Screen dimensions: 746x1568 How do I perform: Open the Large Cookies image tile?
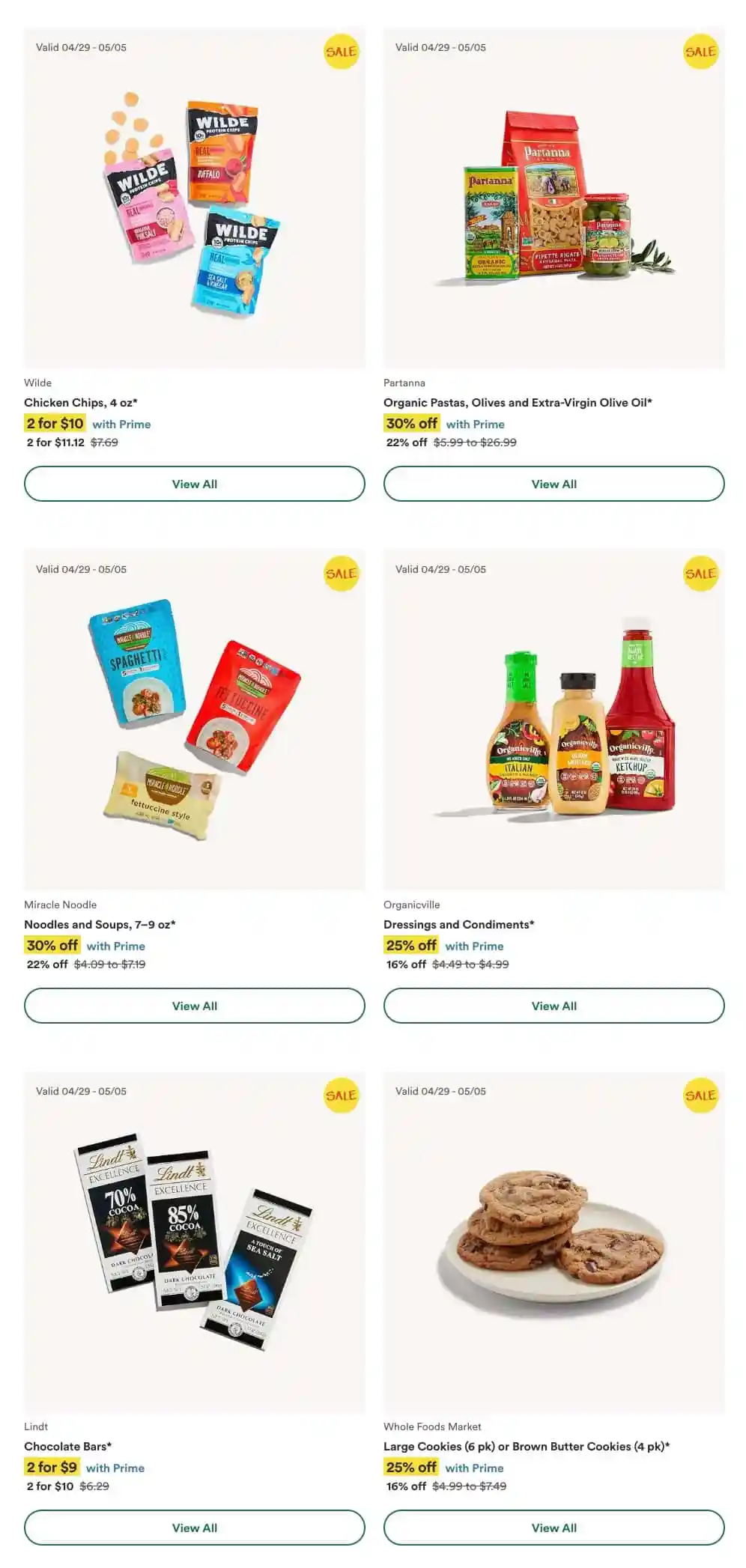554,1242
